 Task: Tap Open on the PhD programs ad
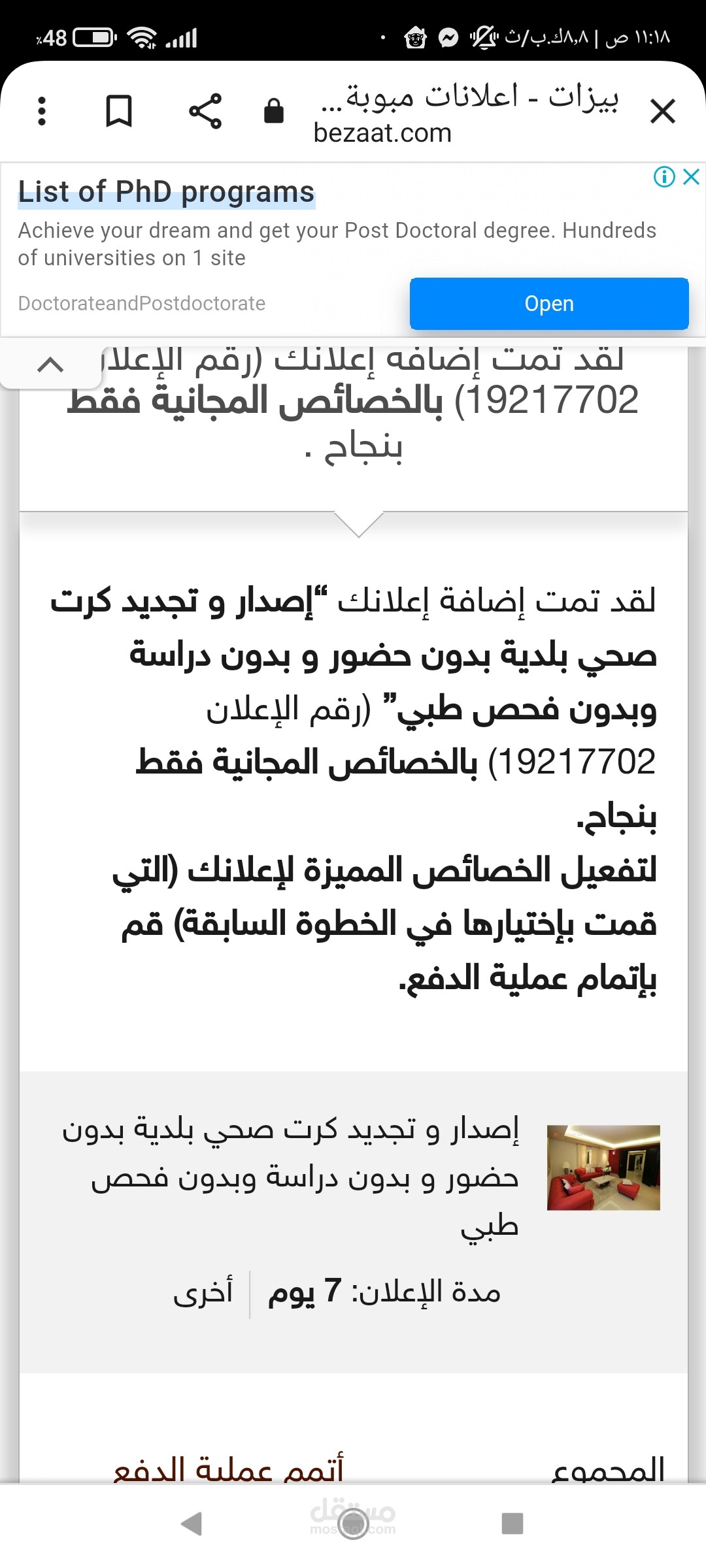coord(549,304)
